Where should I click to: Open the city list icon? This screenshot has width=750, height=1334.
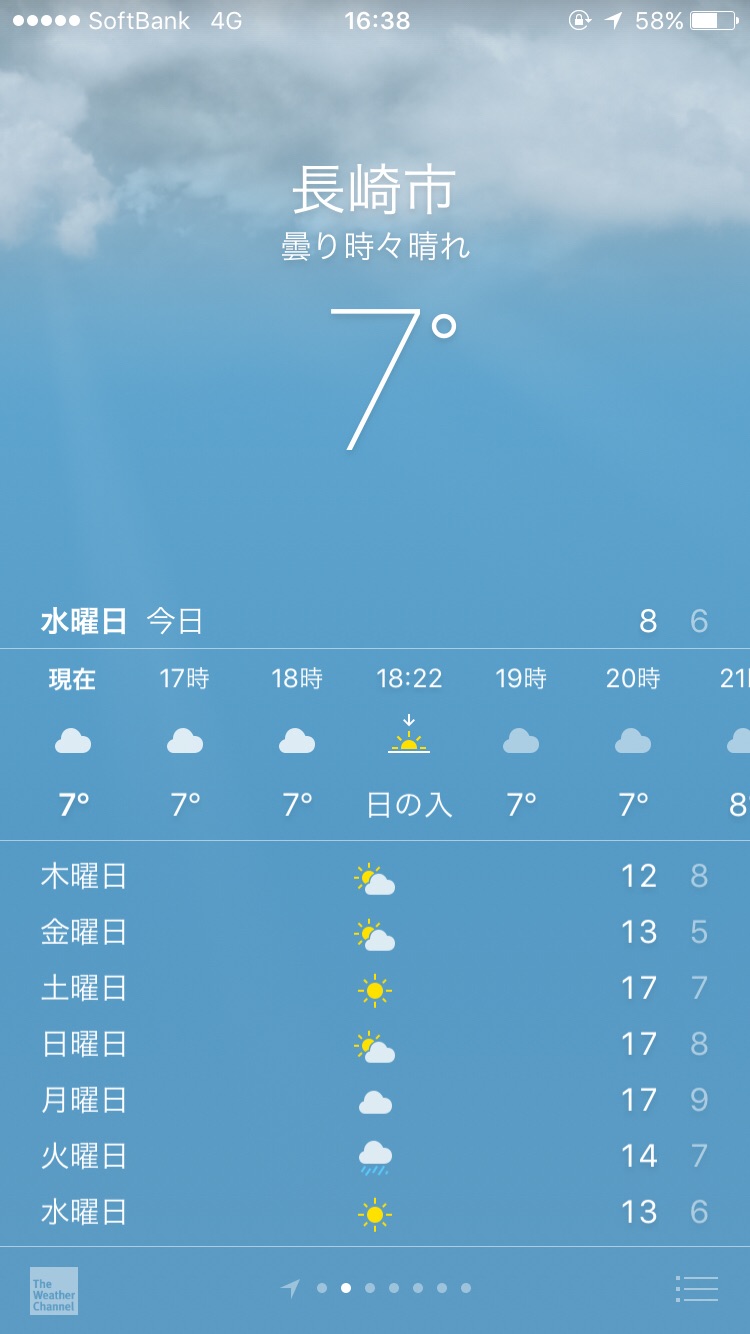[x=696, y=1289]
